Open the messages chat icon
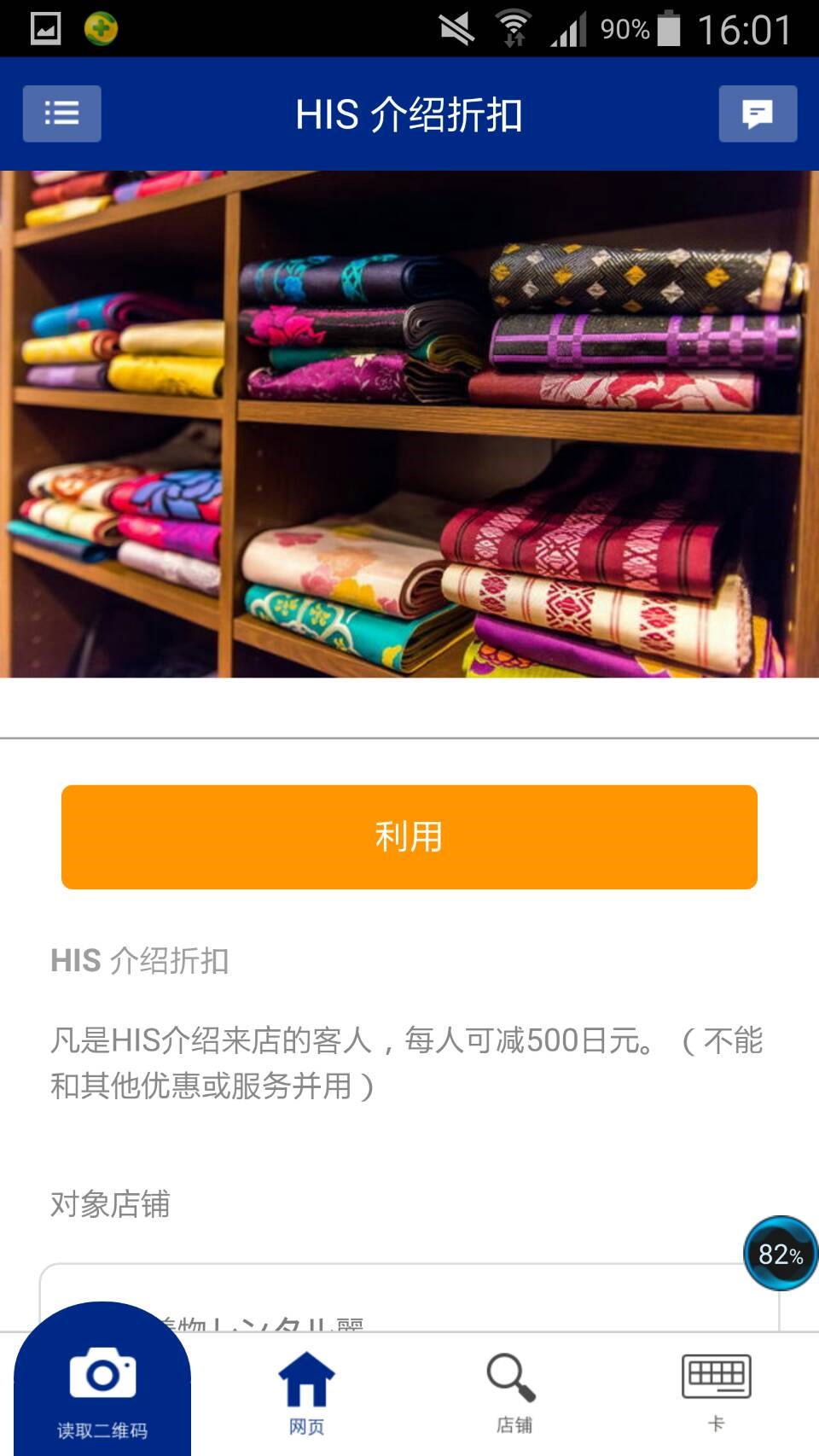The image size is (819, 1456). click(x=758, y=114)
